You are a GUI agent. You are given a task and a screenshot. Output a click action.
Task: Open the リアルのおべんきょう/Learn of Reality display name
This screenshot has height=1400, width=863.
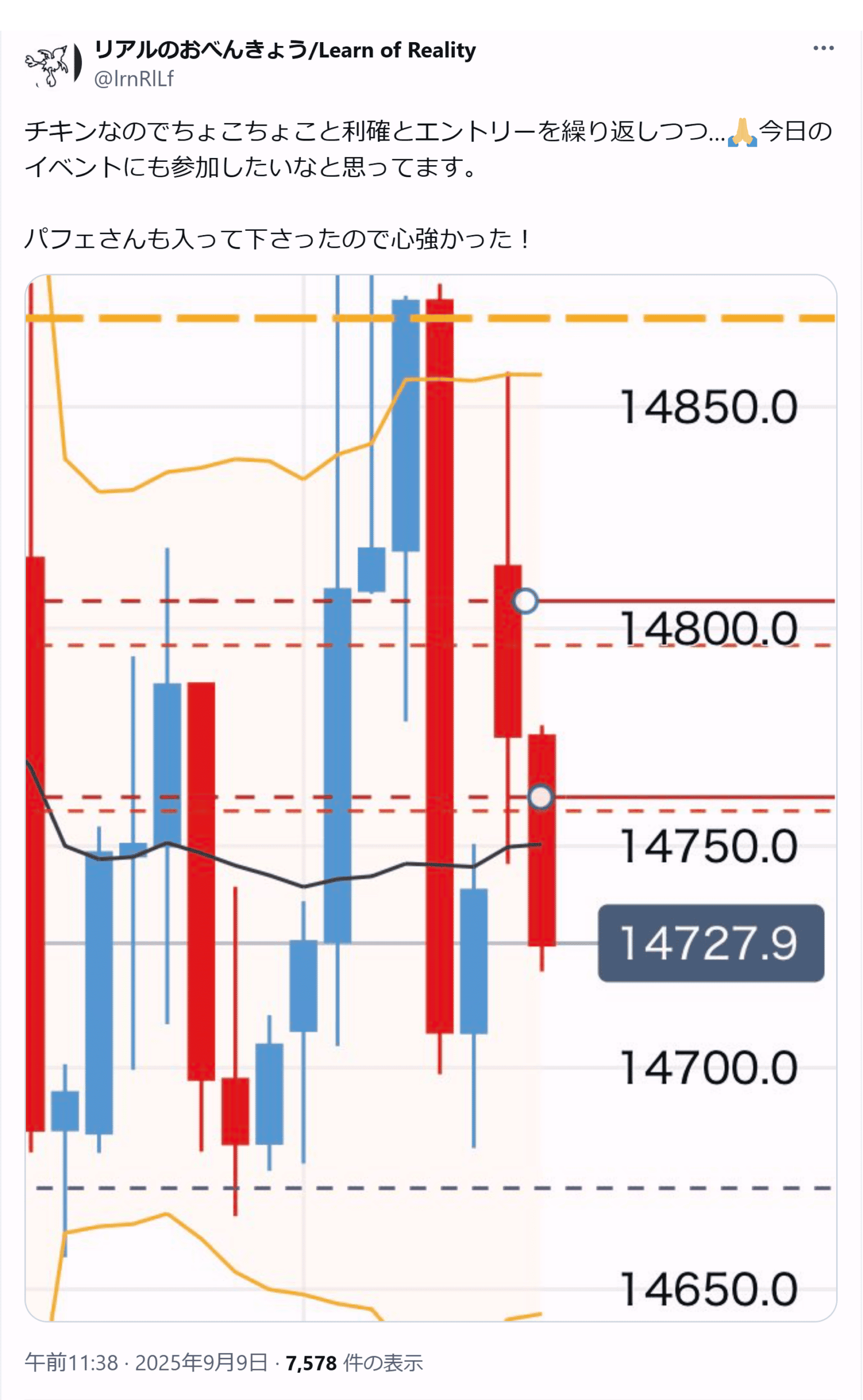pos(284,50)
